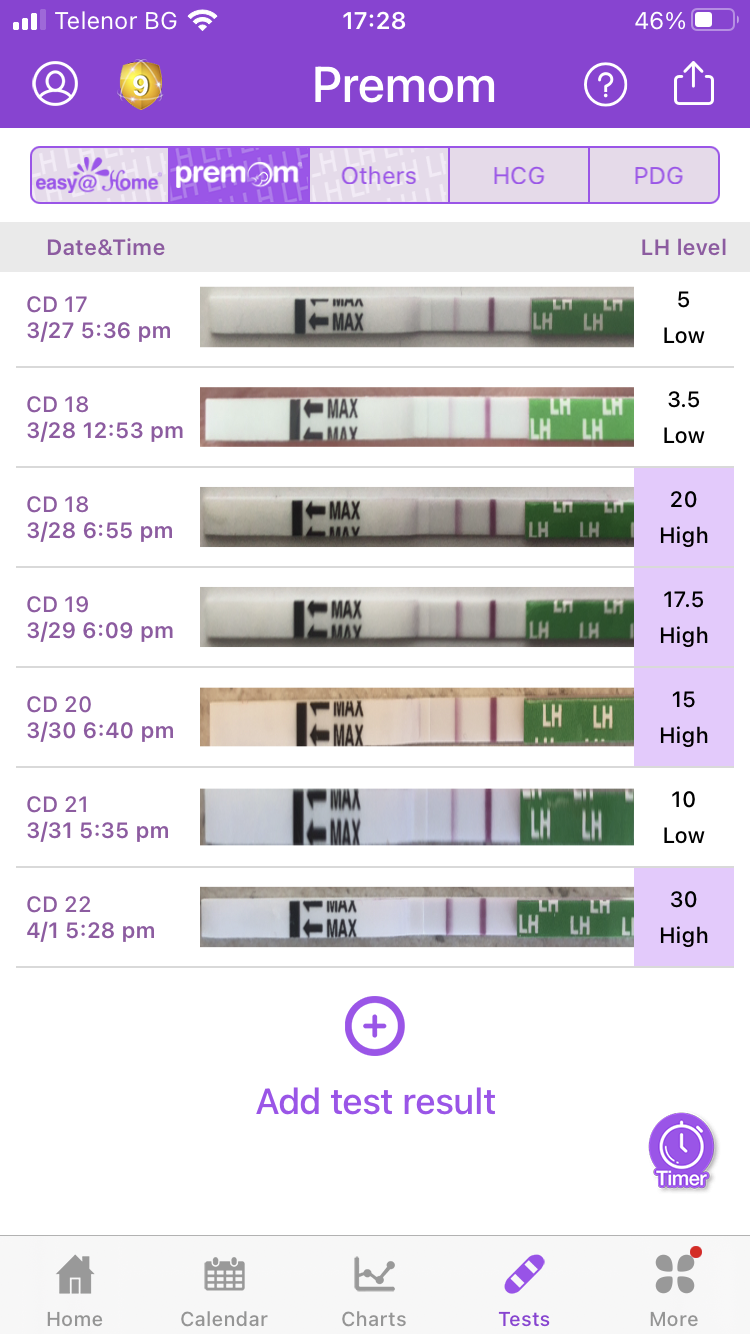Add a new test result
750x1334 pixels.
(375, 1026)
